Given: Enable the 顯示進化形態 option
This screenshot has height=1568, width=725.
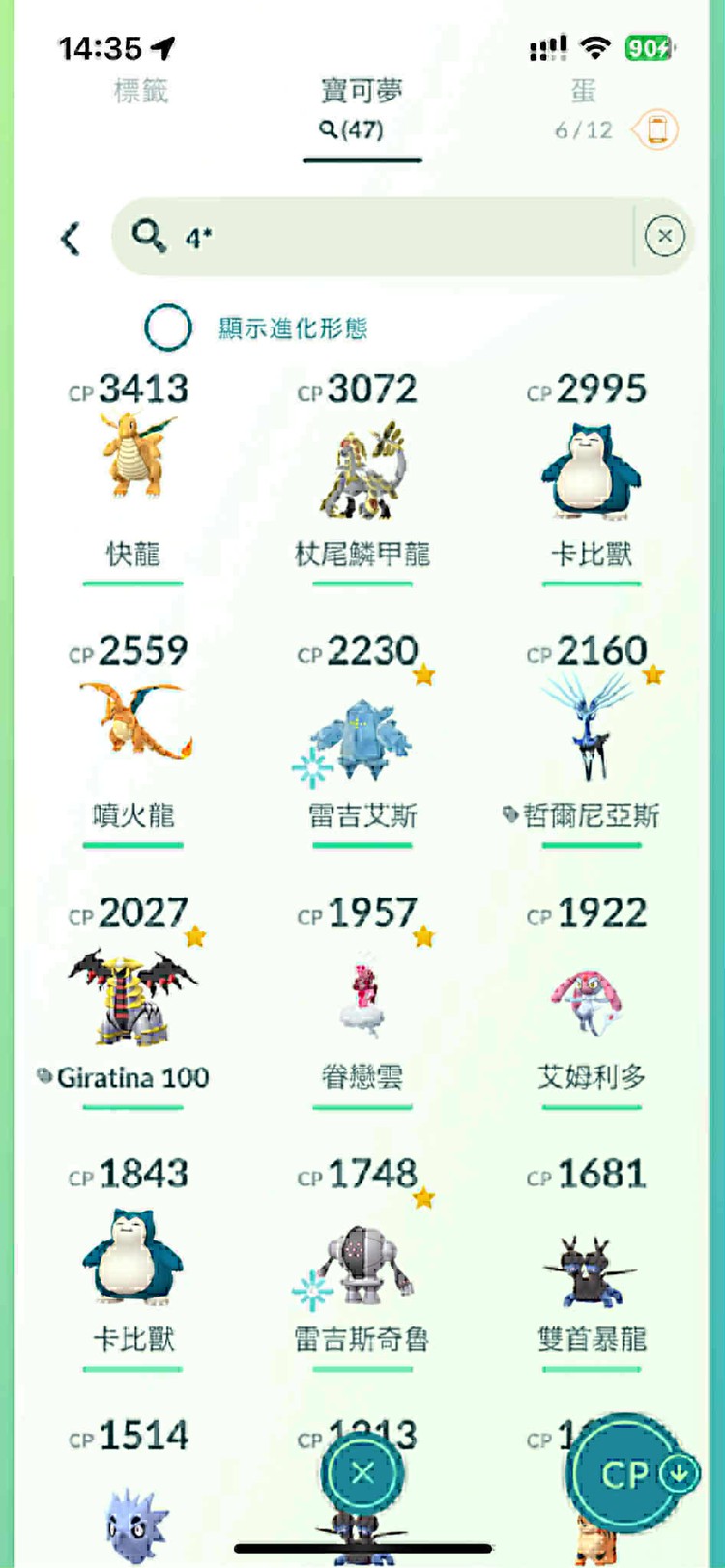Looking at the screenshot, I should (x=168, y=328).
